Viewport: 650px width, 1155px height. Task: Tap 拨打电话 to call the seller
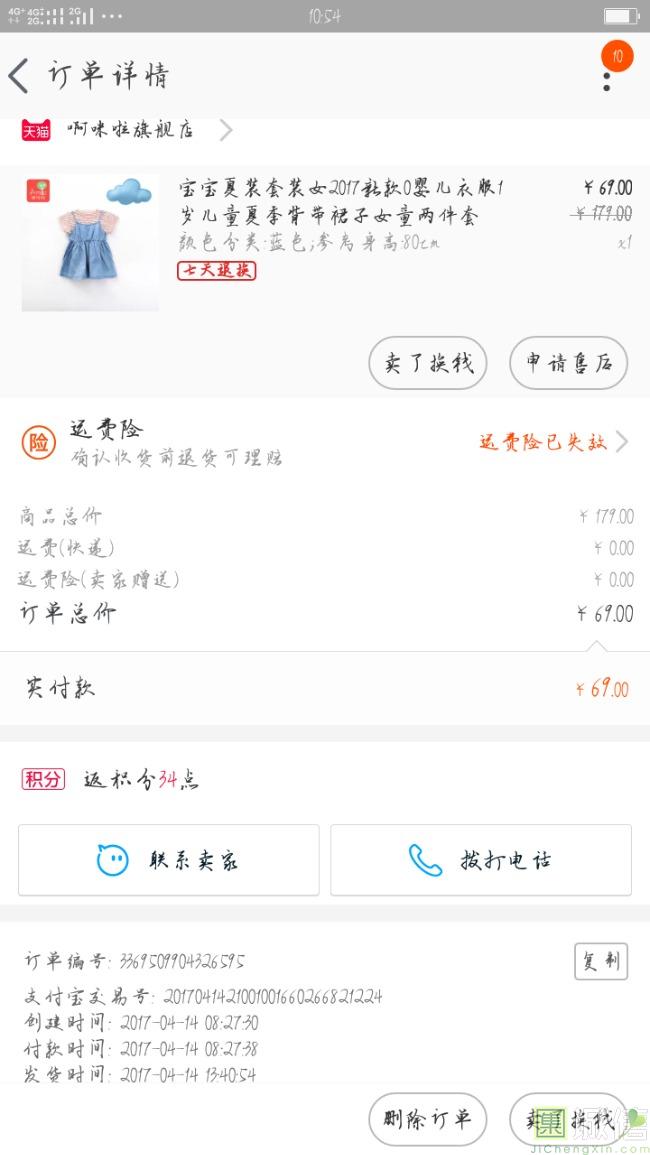(x=481, y=860)
